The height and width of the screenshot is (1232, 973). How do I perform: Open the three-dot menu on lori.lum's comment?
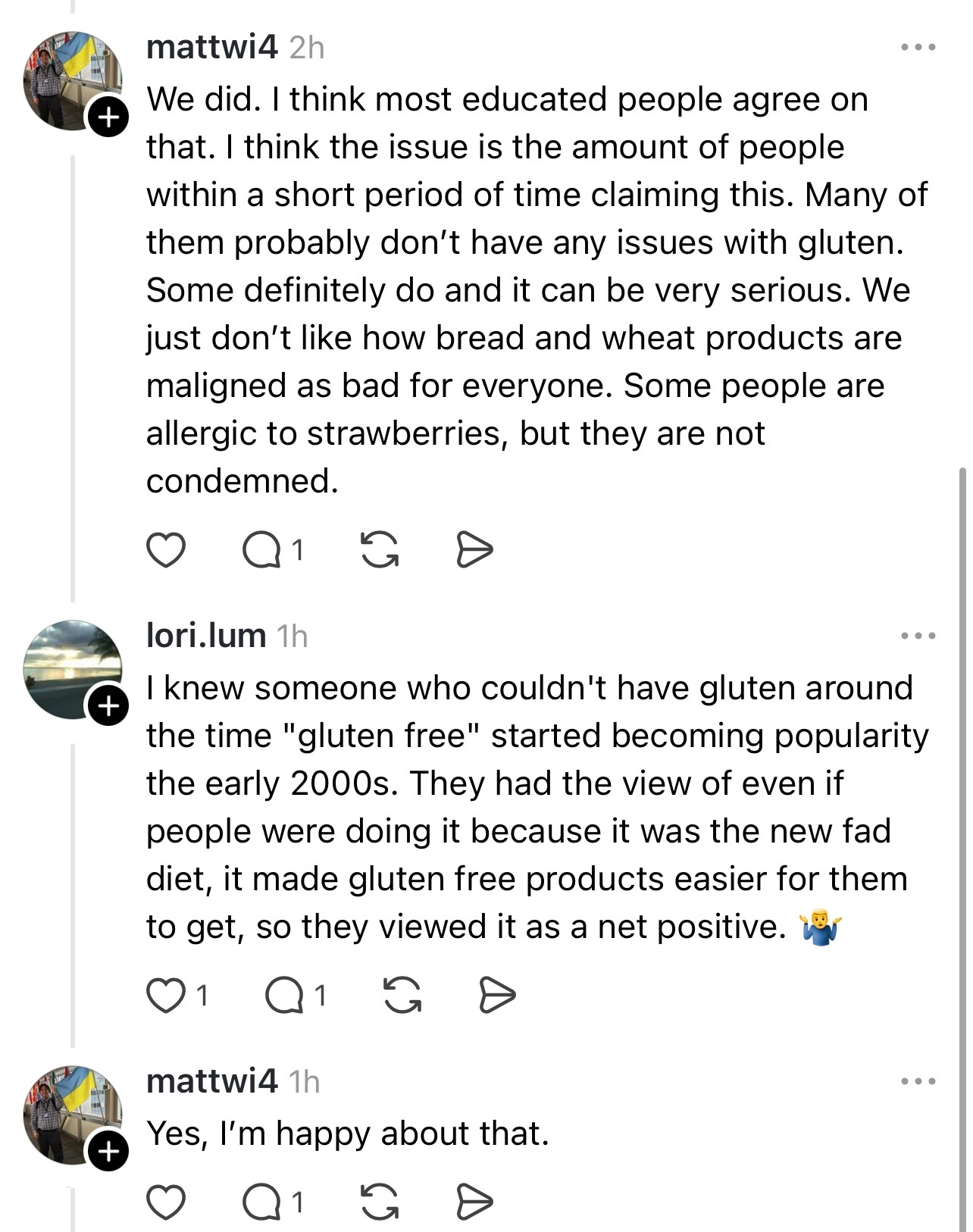918,636
